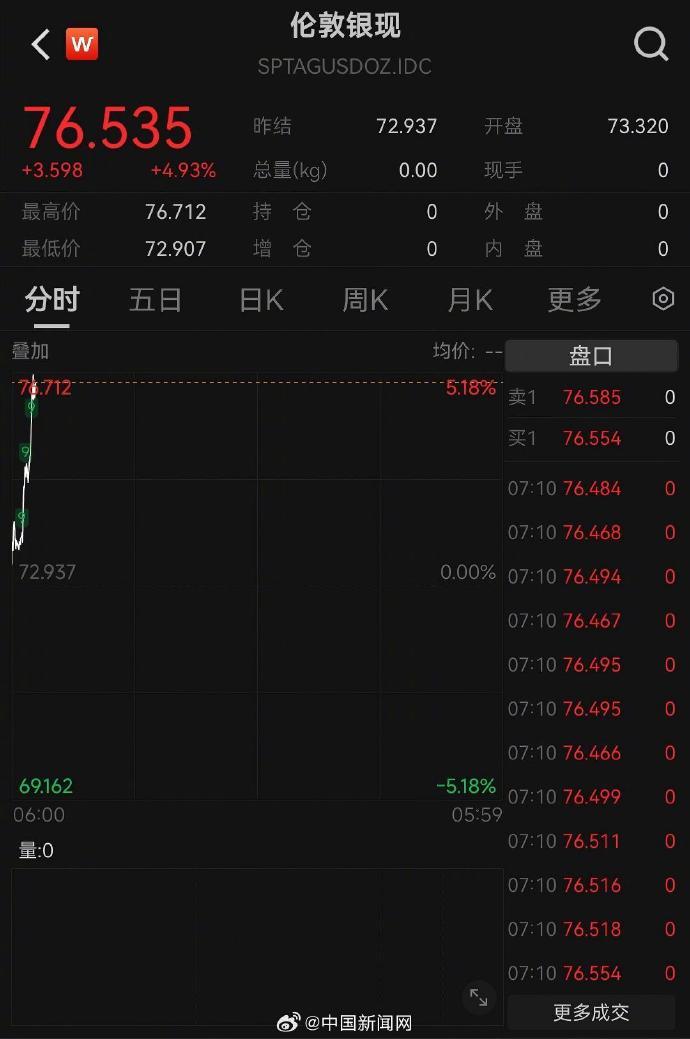The image size is (690, 1039).
Task: Select the 分时 chart tab
Action: (x=52, y=299)
